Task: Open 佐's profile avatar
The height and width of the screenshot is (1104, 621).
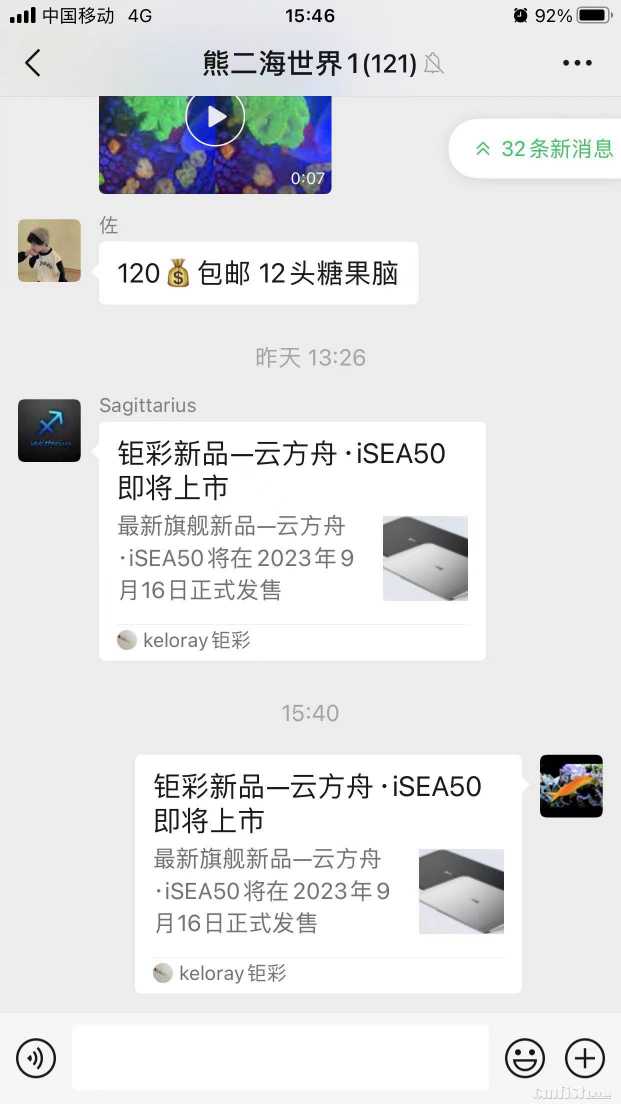Action: (49, 251)
